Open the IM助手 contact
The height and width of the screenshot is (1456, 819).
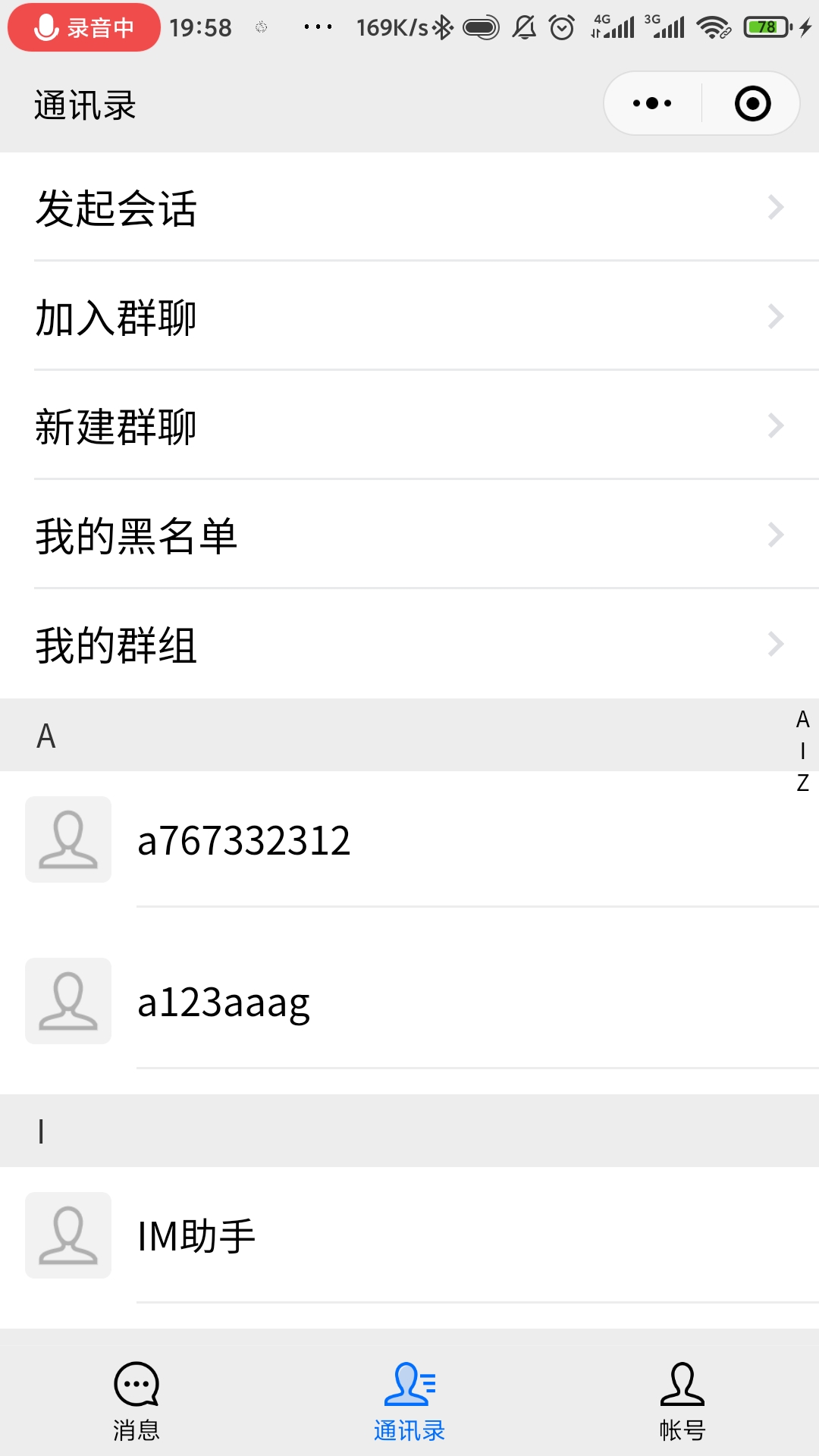[x=409, y=1235]
